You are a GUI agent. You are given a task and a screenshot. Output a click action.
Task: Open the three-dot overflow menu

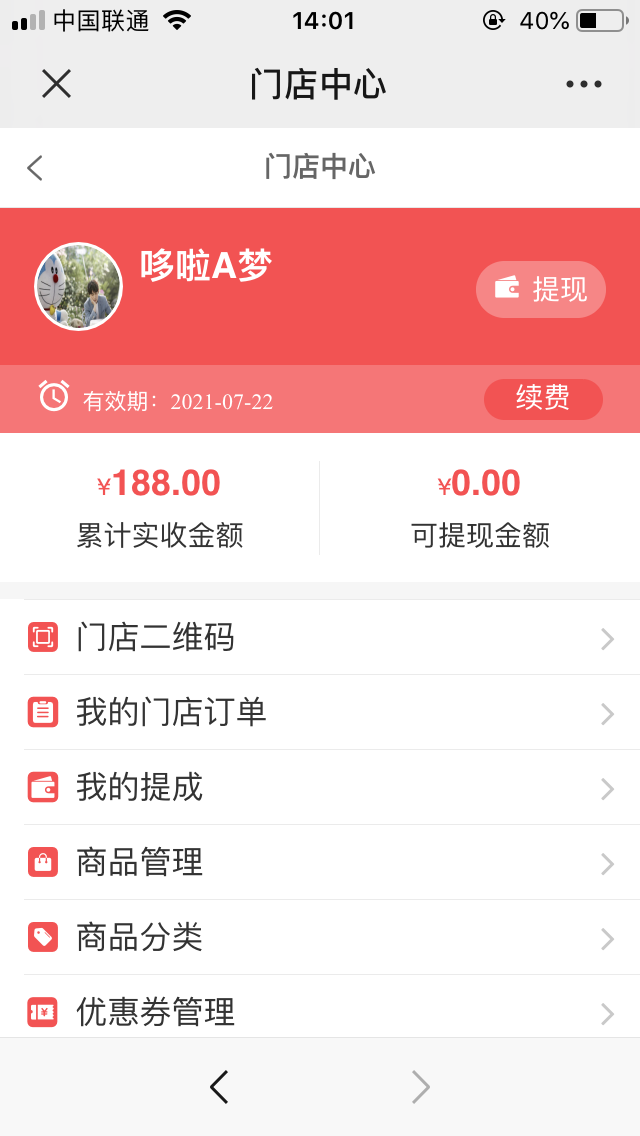(x=584, y=84)
